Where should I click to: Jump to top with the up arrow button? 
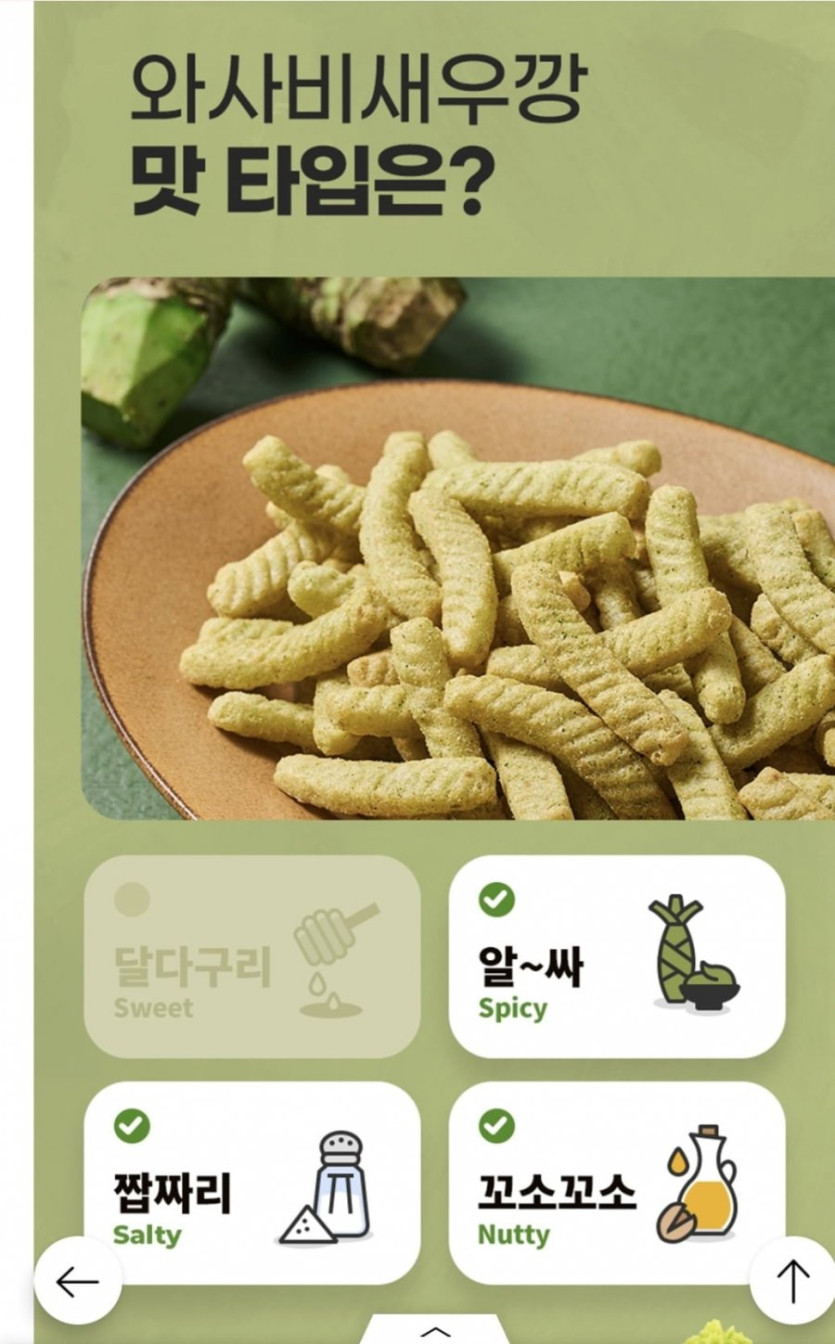[x=793, y=1281]
